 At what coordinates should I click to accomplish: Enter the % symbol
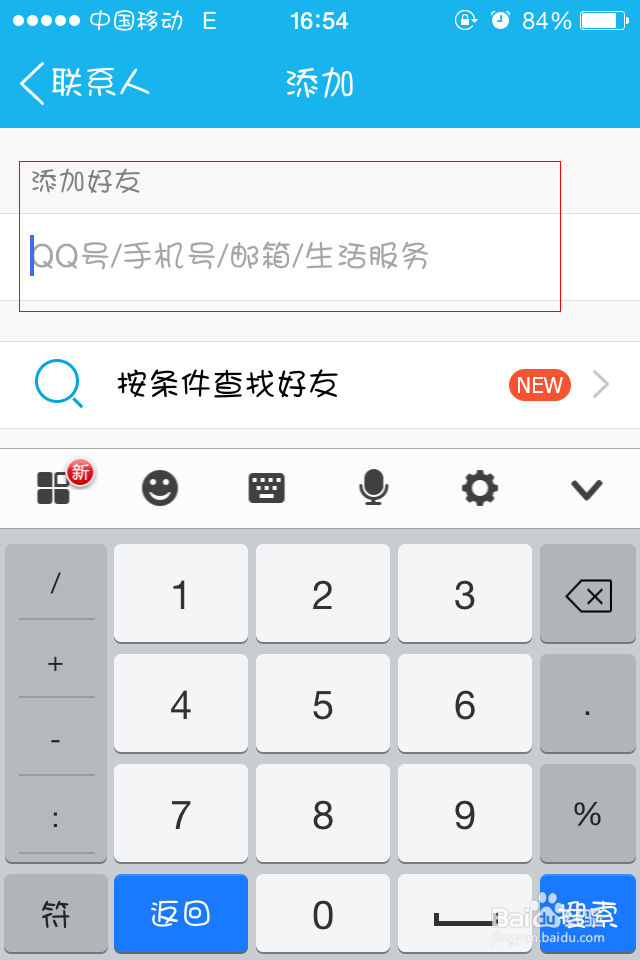(588, 814)
